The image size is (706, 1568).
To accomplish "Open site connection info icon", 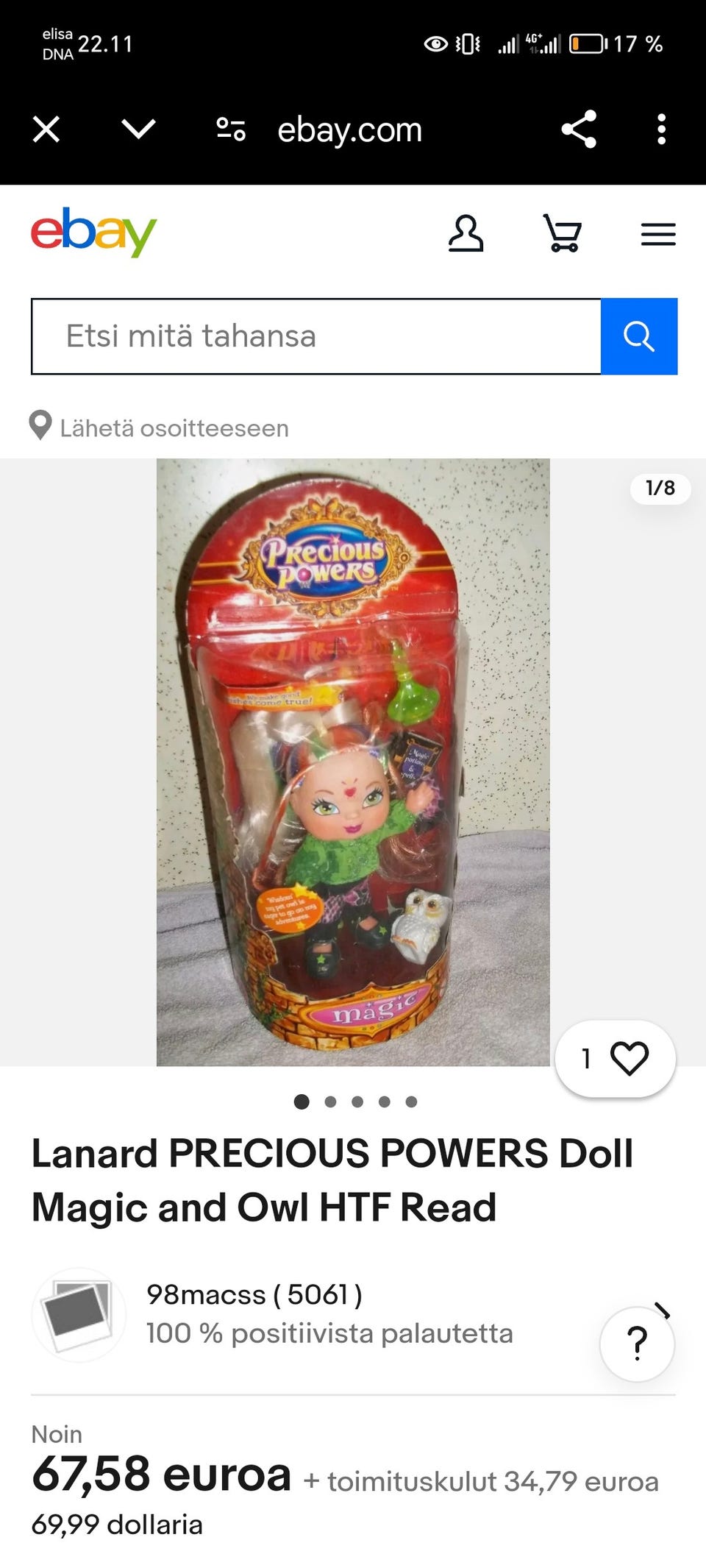I will coord(230,130).
